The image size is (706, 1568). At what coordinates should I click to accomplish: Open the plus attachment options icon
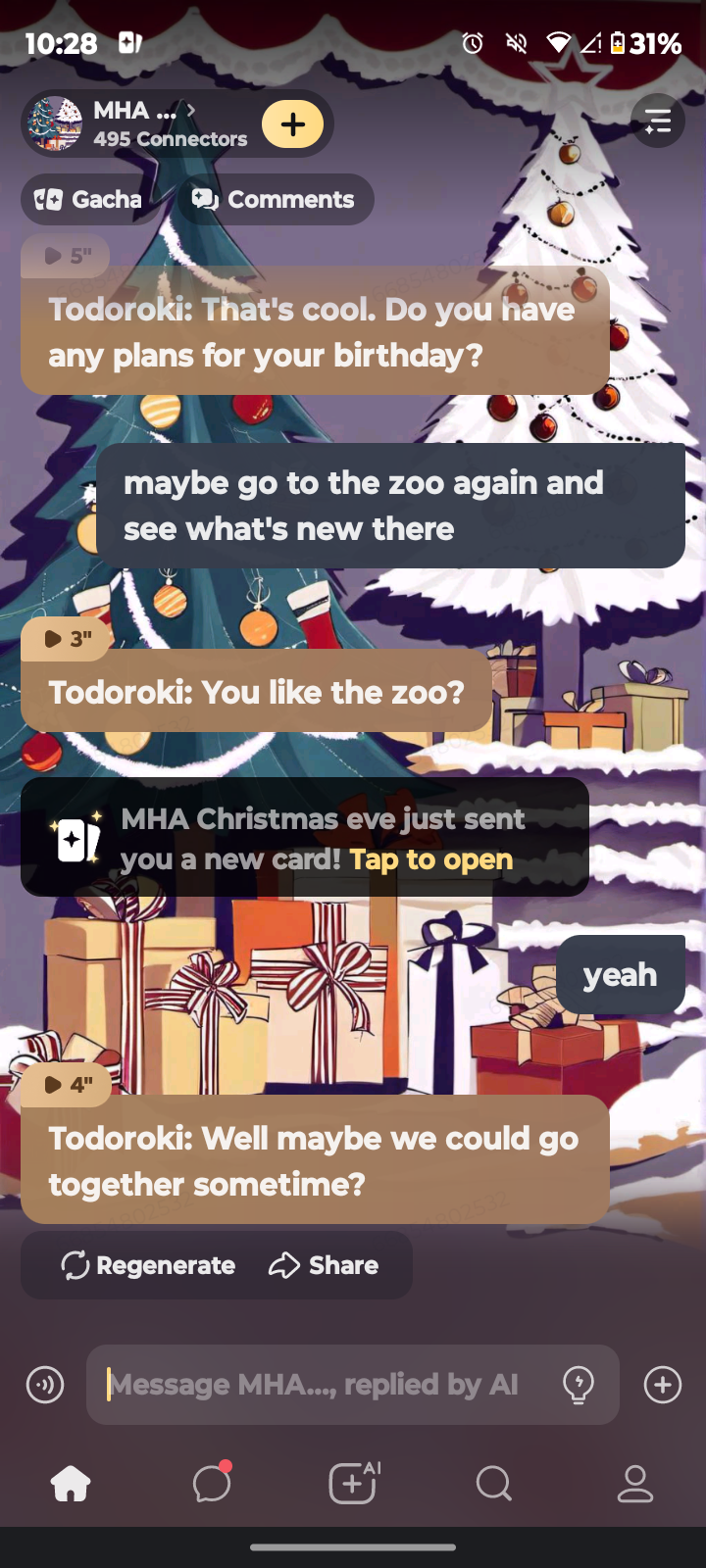click(663, 1385)
